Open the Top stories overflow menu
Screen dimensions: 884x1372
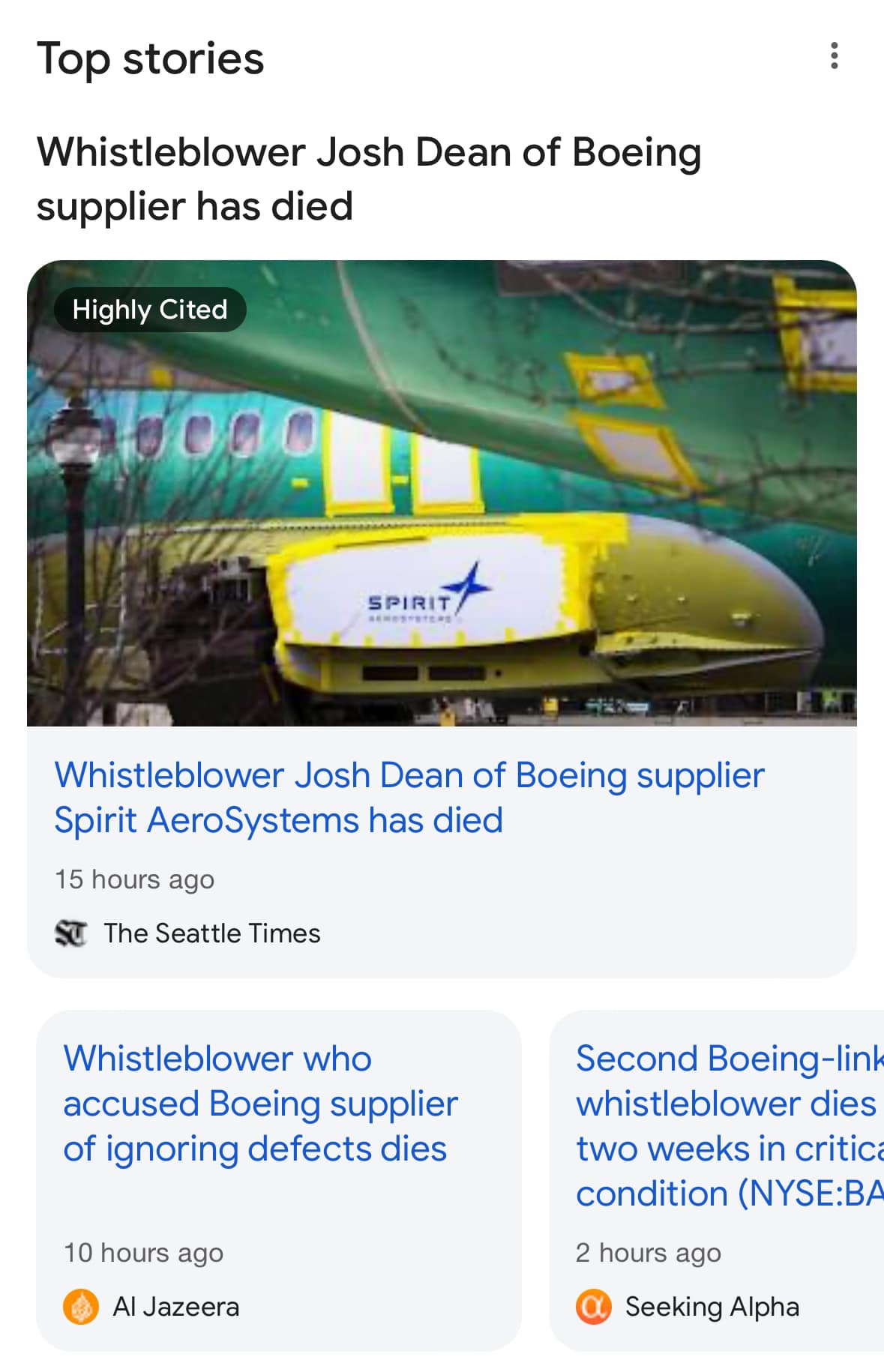tap(834, 56)
